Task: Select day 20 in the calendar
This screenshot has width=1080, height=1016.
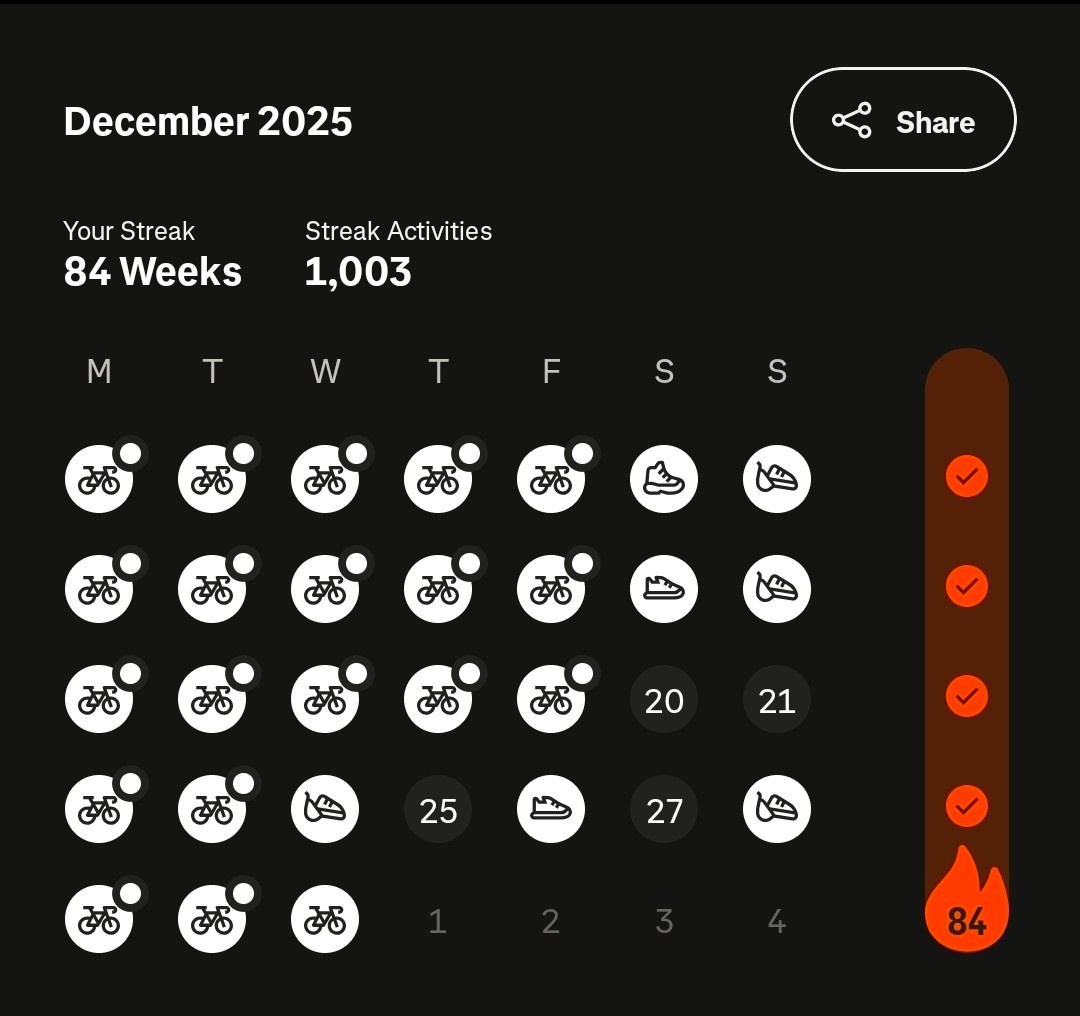Action: click(664, 700)
